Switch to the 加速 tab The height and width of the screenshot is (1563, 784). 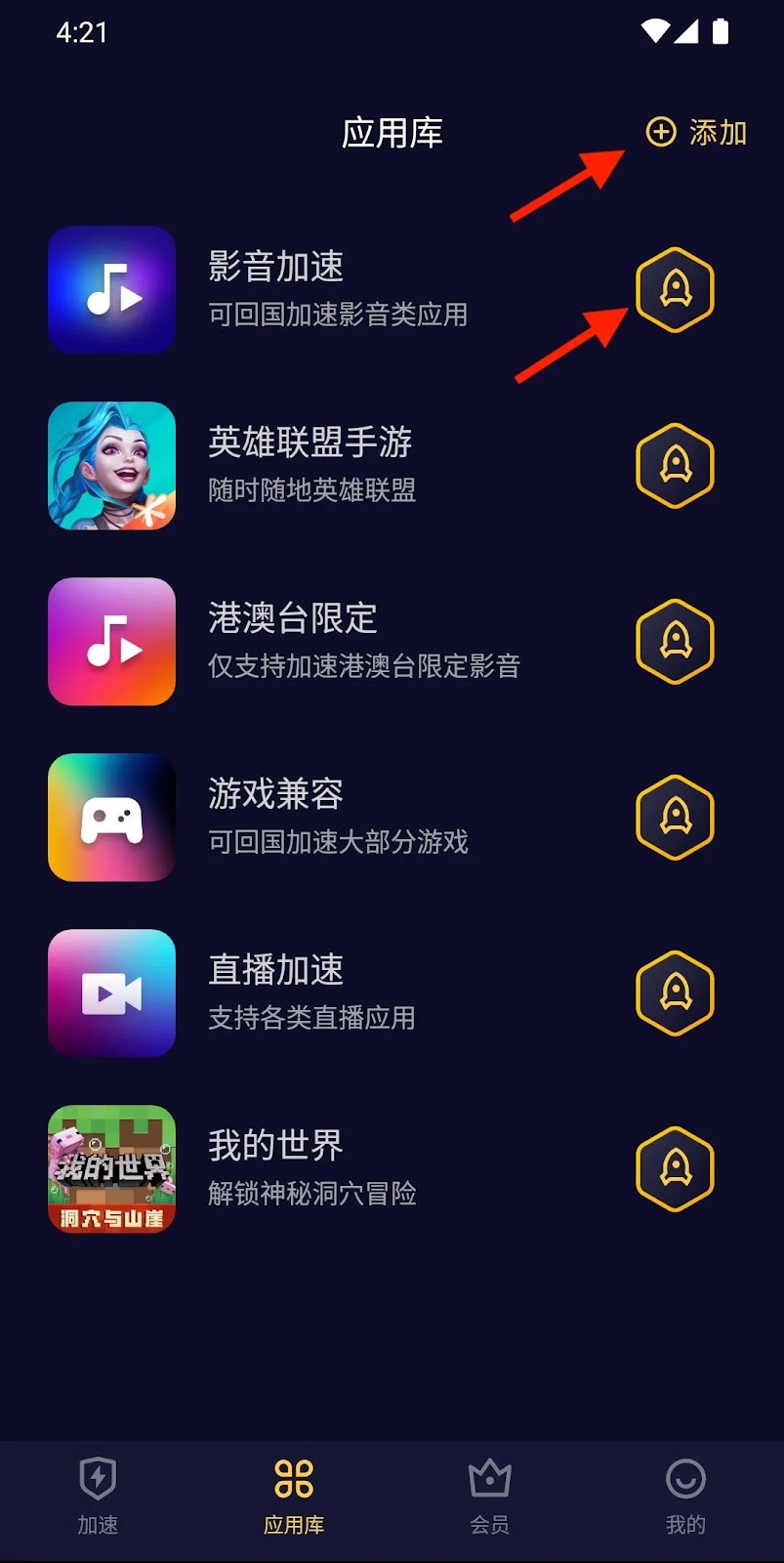pyautogui.click(x=98, y=1497)
